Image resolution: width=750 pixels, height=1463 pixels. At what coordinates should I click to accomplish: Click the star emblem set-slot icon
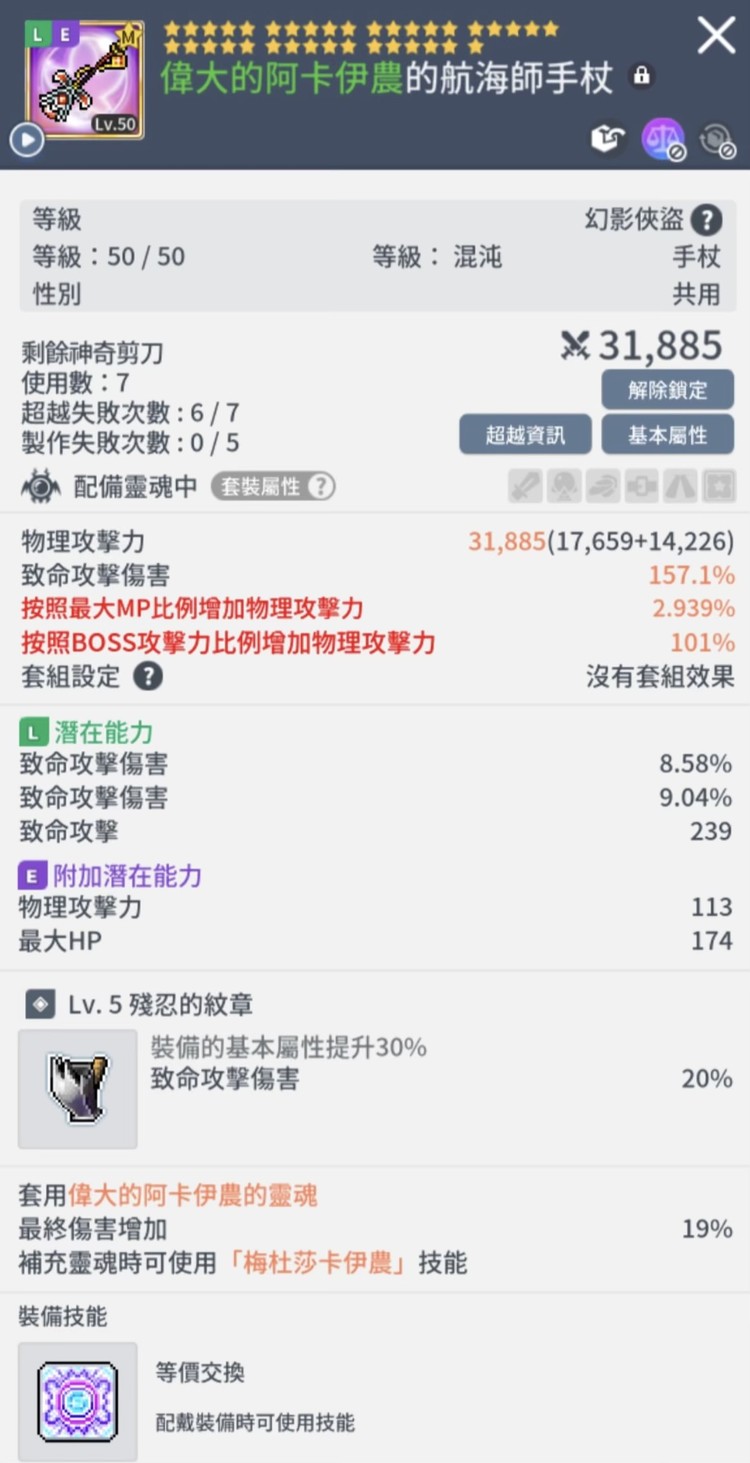(x=717, y=486)
